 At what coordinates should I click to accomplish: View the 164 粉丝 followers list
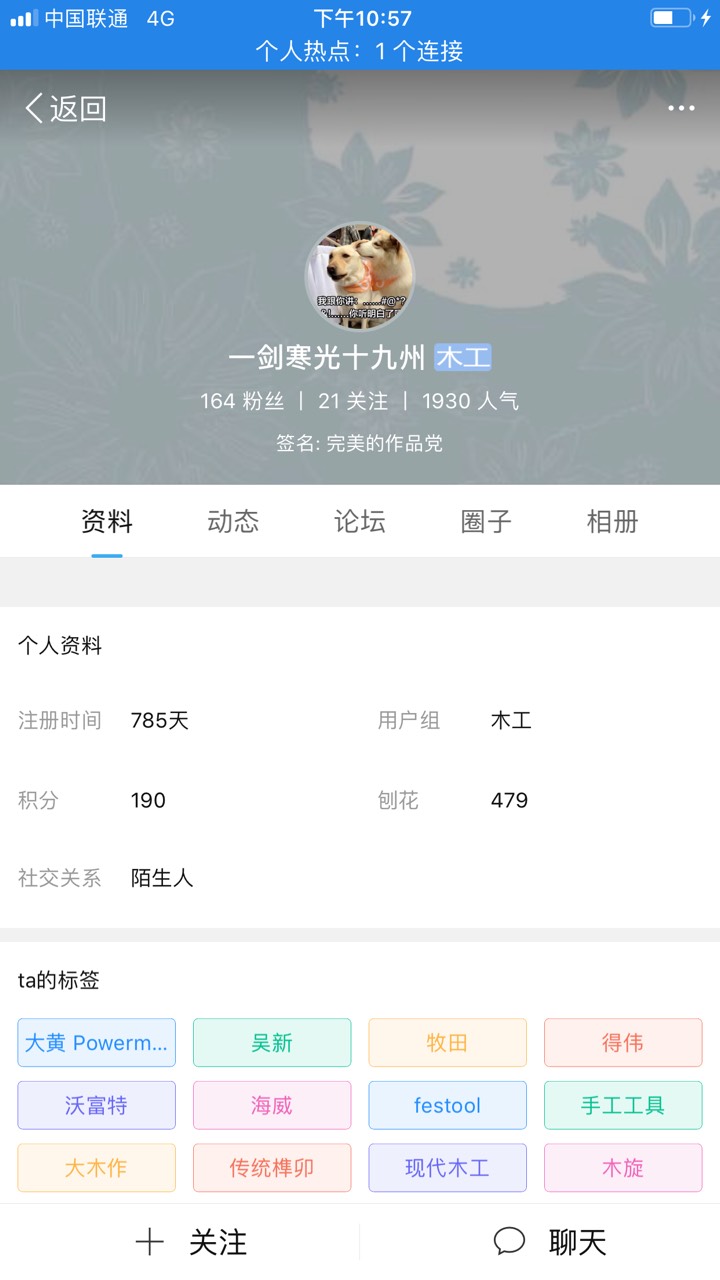tap(242, 401)
